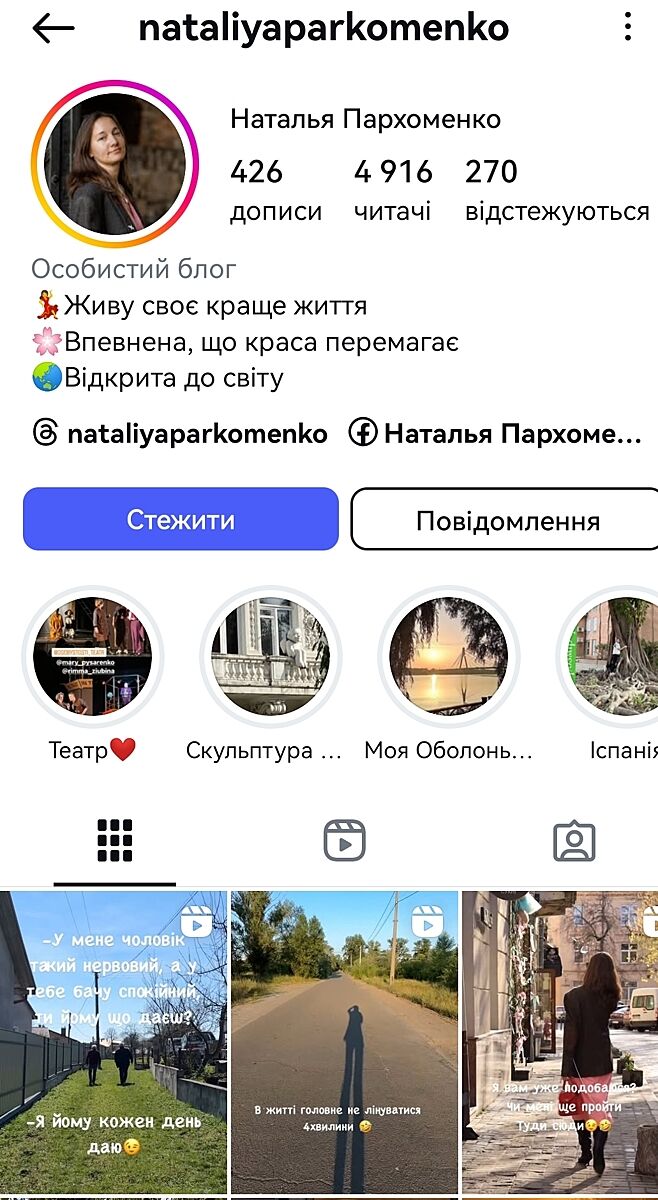The height and width of the screenshot is (1200, 658).
Task: Switch to the tagged photos tab
Action: click(574, 840)
